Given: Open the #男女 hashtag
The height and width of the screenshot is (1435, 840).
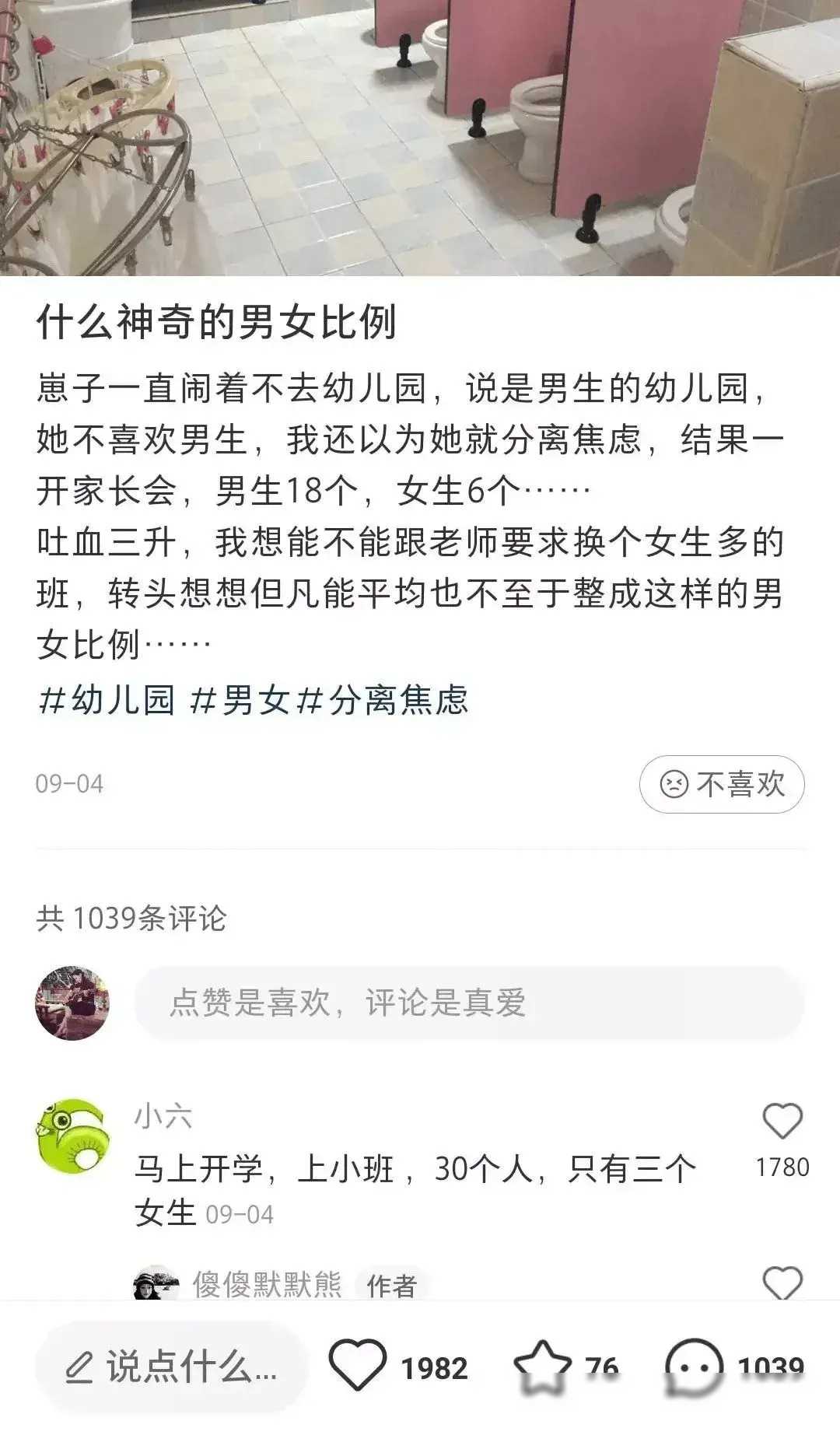Looking at the screenshot, I should tap(240, 700).
